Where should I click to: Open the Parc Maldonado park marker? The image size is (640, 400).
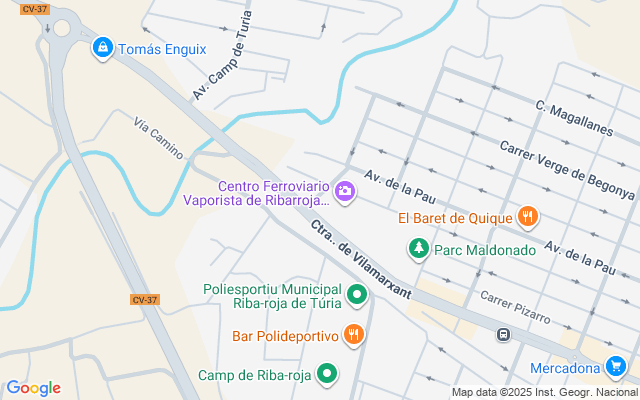coord(418,247)
